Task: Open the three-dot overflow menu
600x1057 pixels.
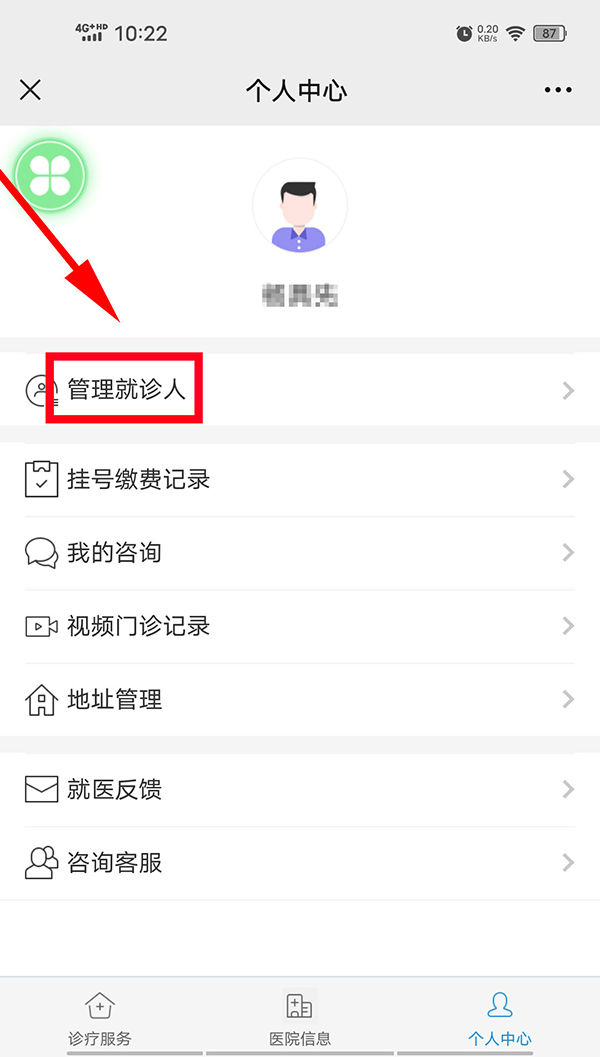Action: (x=558, y=90)
